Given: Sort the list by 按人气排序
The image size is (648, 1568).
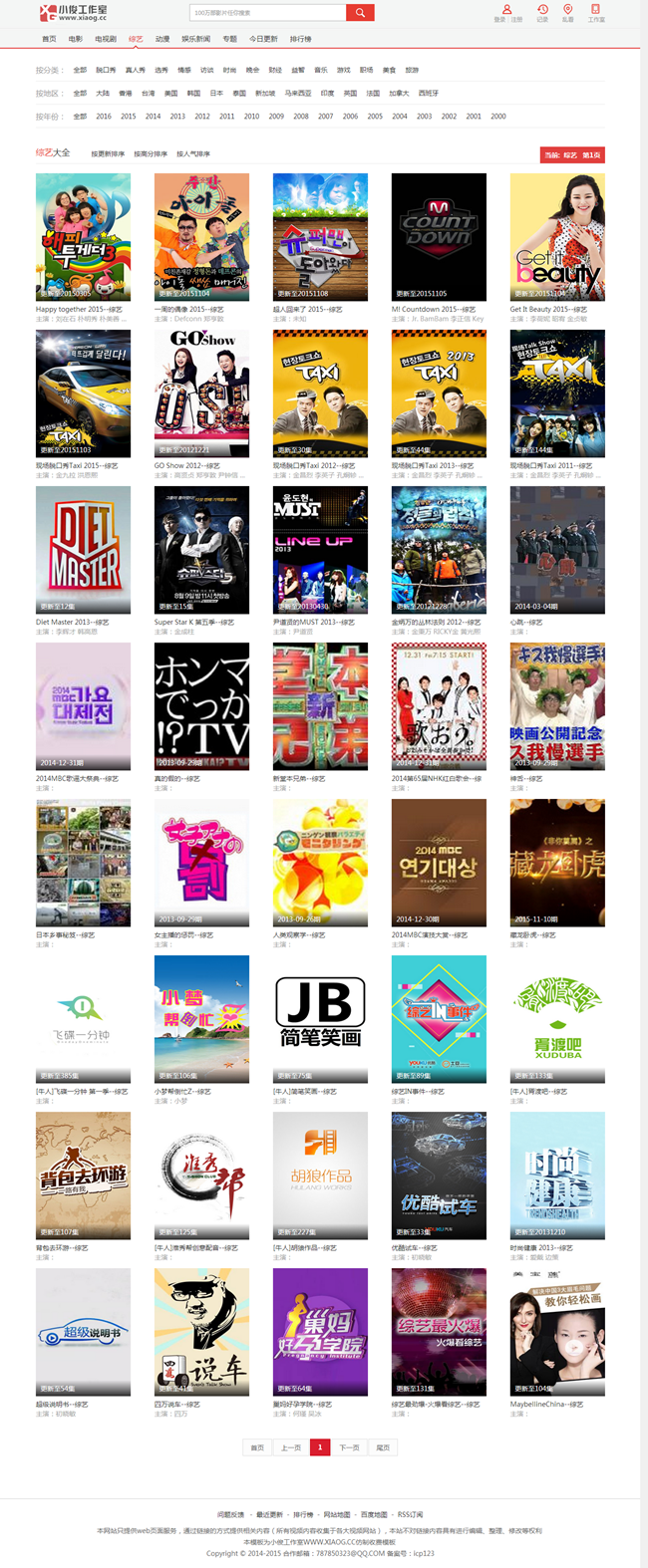Looking at the screenshot, I should pyautogui.click(x=193, y=154).
